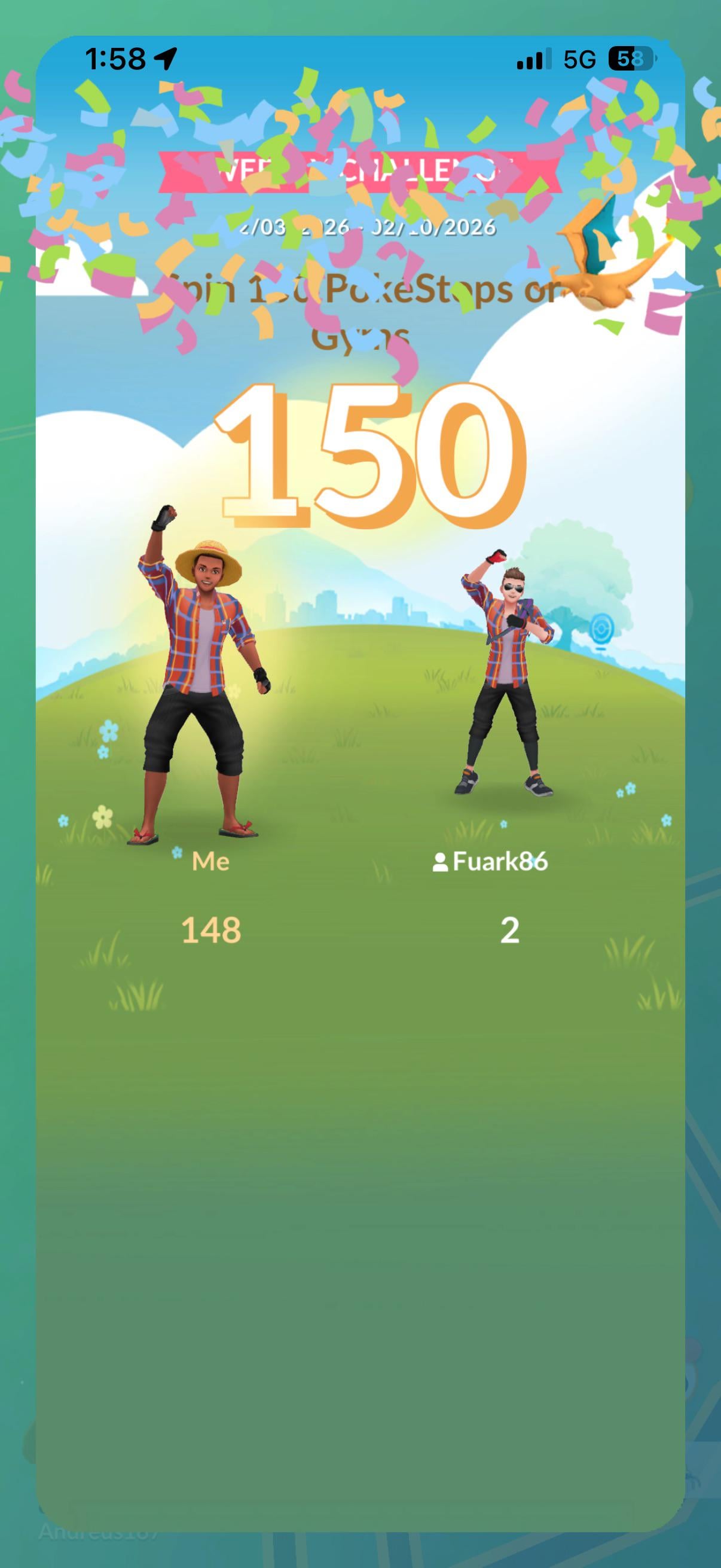This screenshot has height=1568, width=721.
Task: Open Fuark86's trainer profile
Action: coord(490,861)
